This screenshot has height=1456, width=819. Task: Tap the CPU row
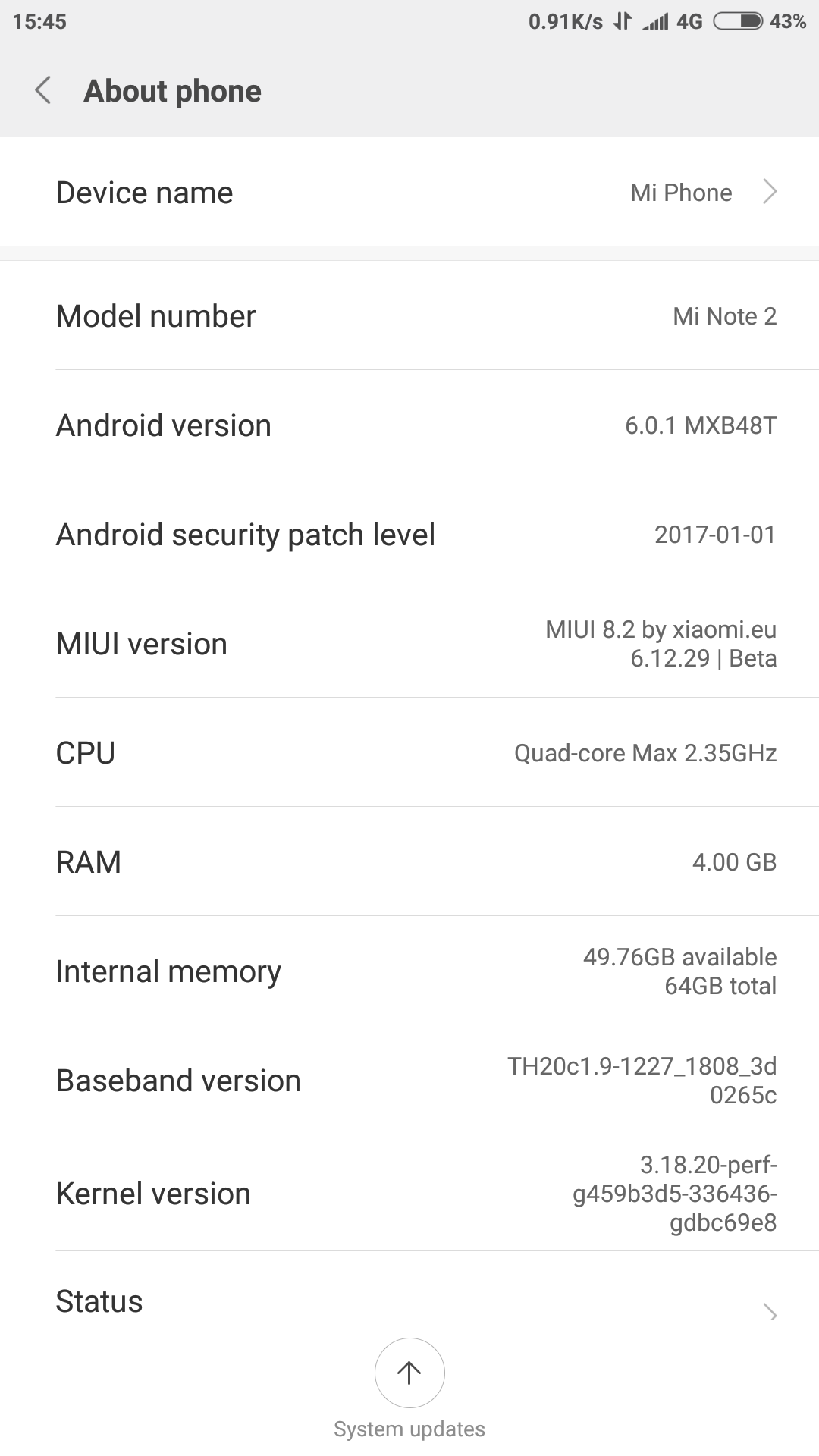pyautogui.click(x=409, y=752)
